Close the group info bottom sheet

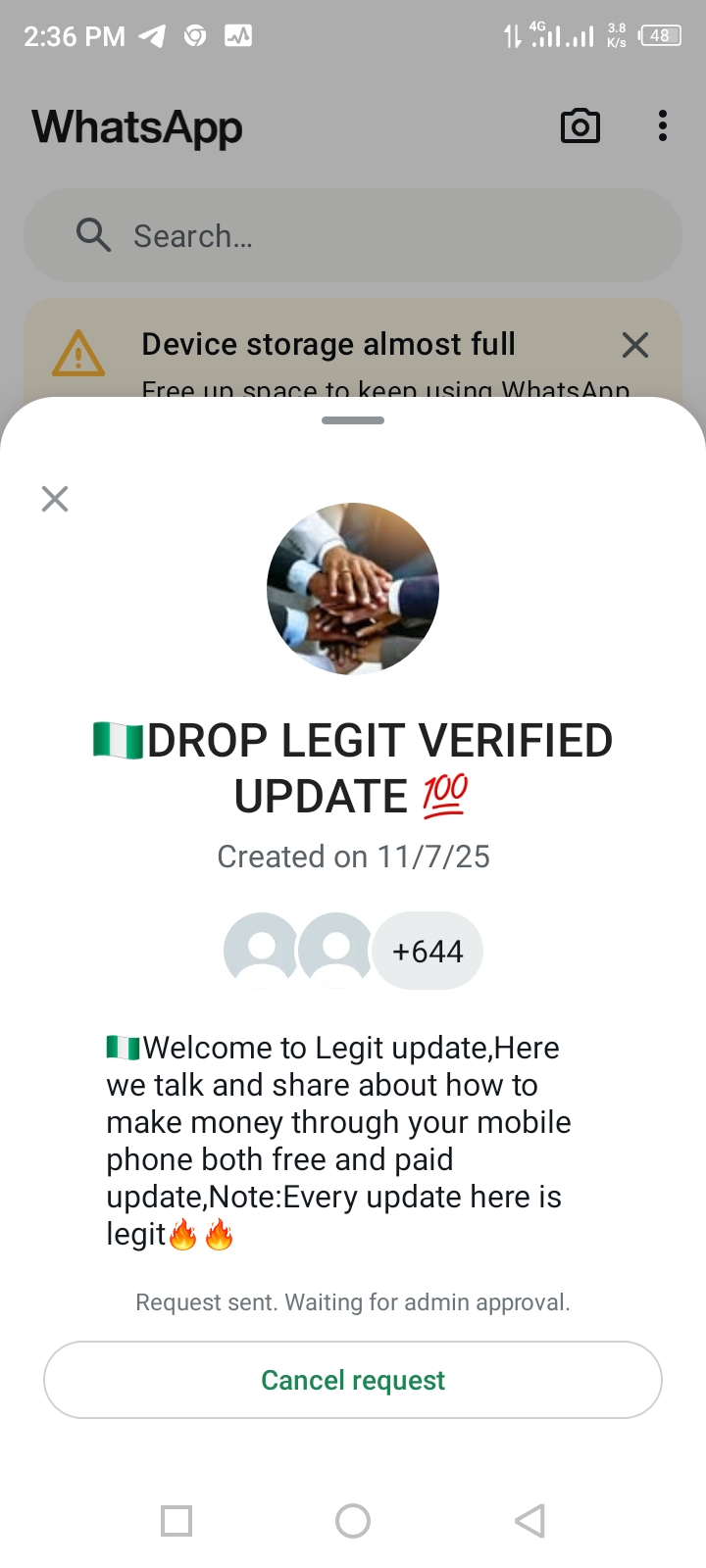pos(55,499)
